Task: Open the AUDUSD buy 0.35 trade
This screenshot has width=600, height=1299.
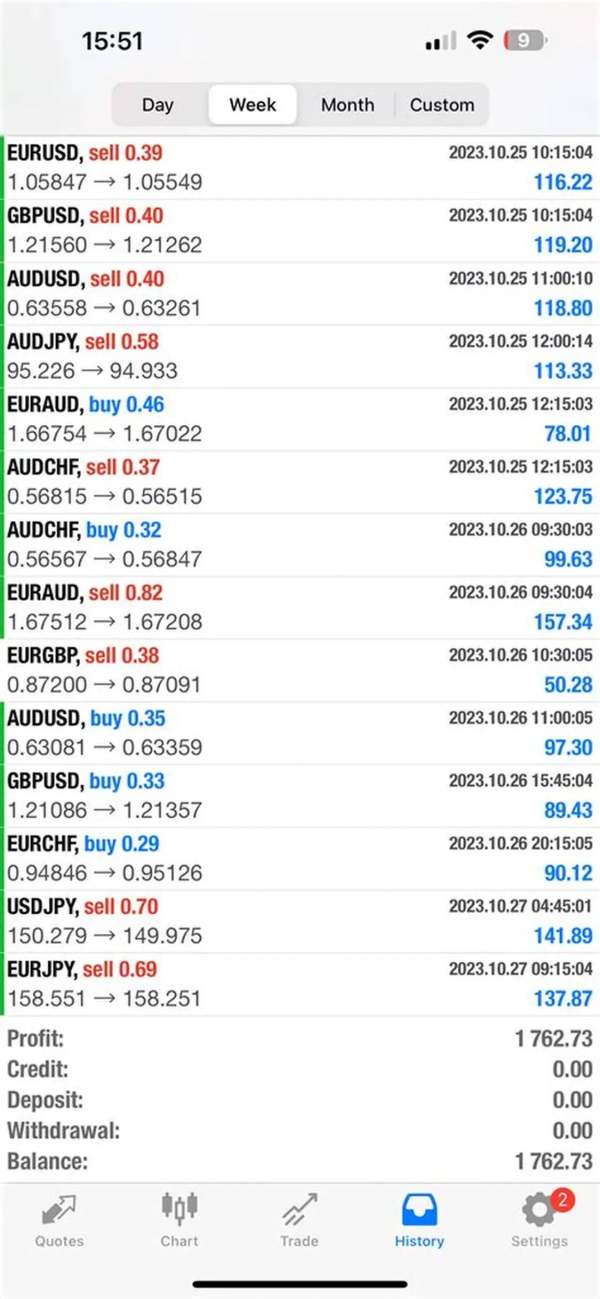Action: pos(300,734)
